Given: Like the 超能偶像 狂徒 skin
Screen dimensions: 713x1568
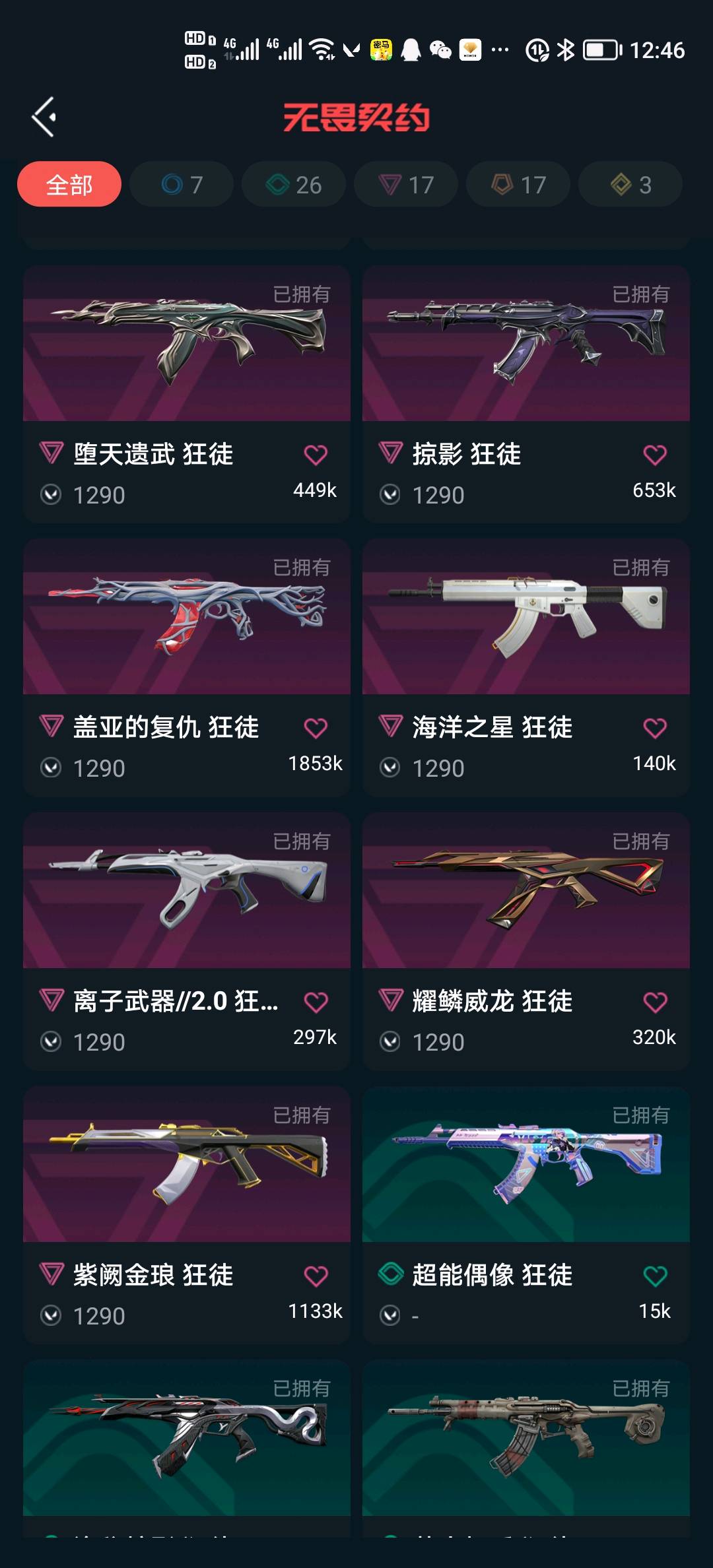Looking at the screenshot, I should point(655,1276).
